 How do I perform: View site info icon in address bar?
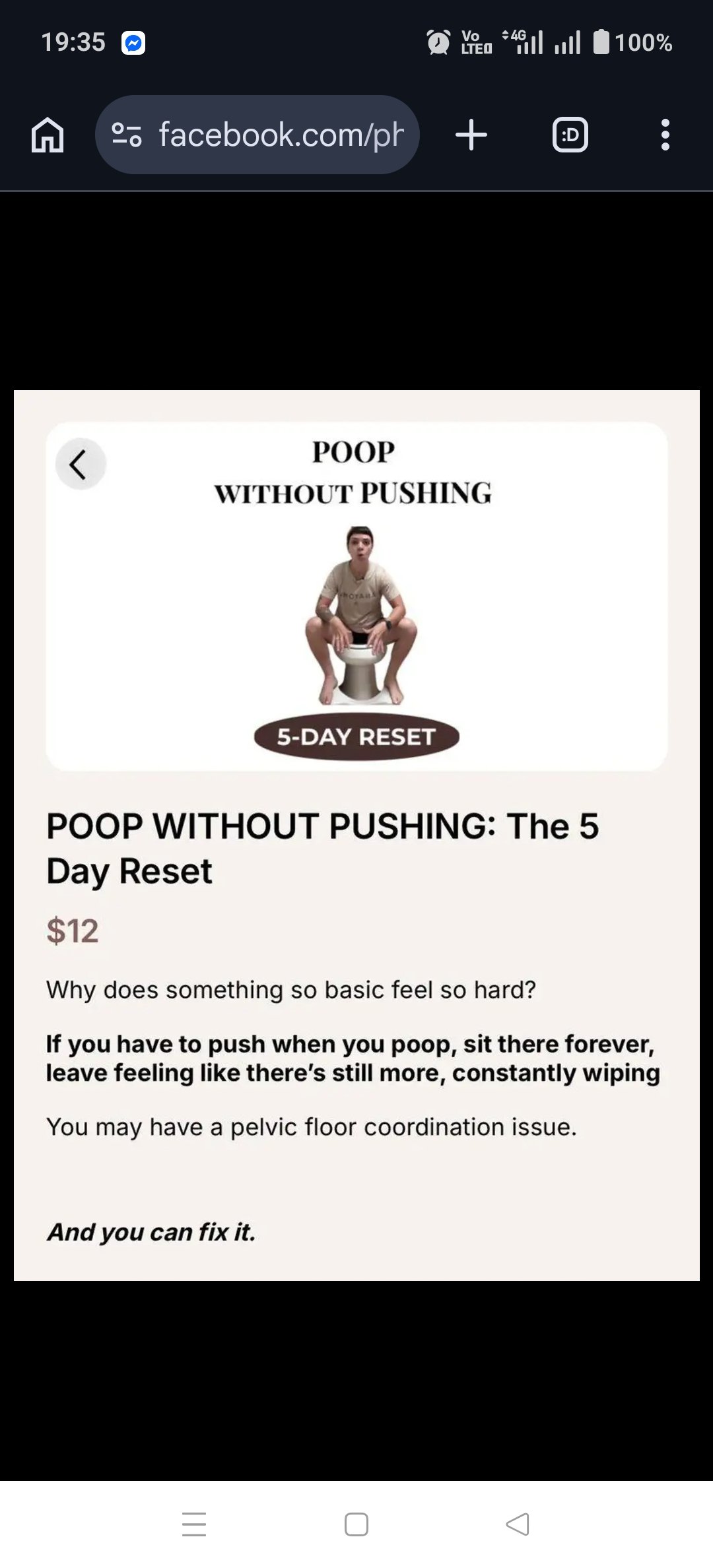click(126, 135)
